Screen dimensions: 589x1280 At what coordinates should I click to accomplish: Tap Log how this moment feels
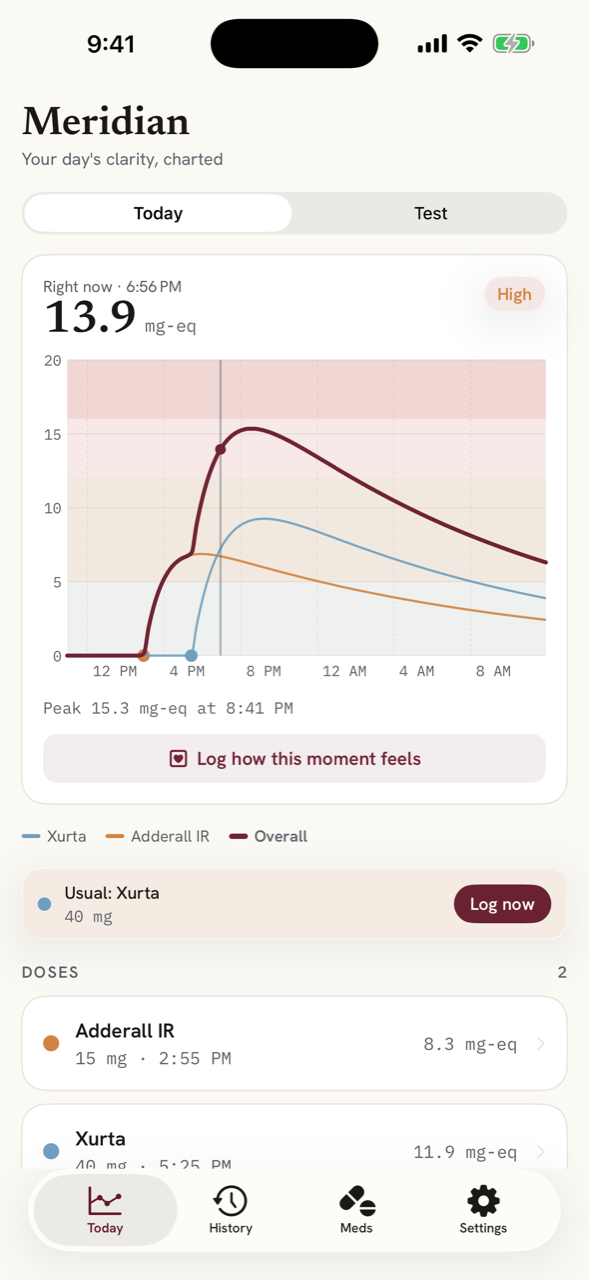294,759
